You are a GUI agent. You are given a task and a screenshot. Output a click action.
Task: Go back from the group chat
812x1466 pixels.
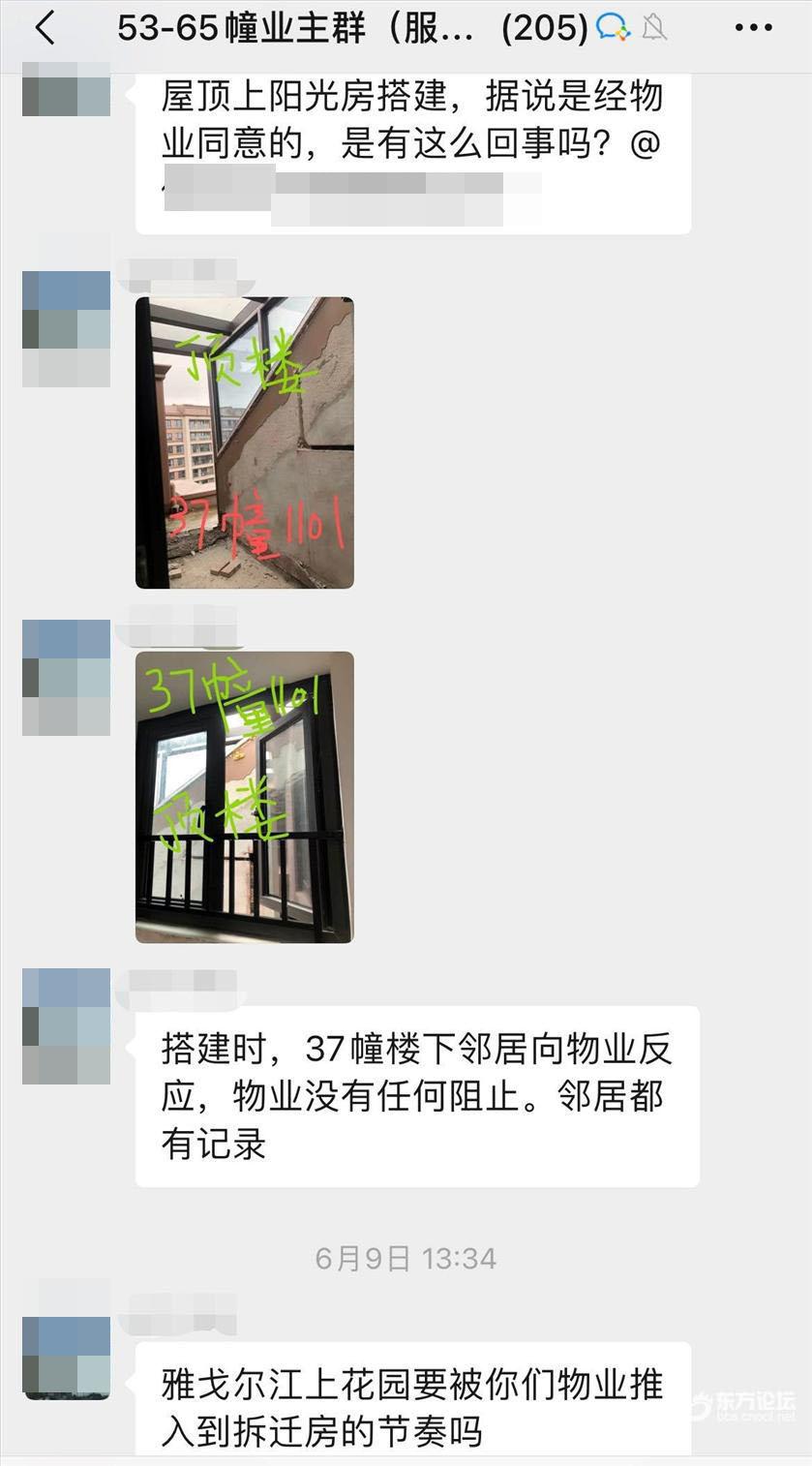pos(45,29)
